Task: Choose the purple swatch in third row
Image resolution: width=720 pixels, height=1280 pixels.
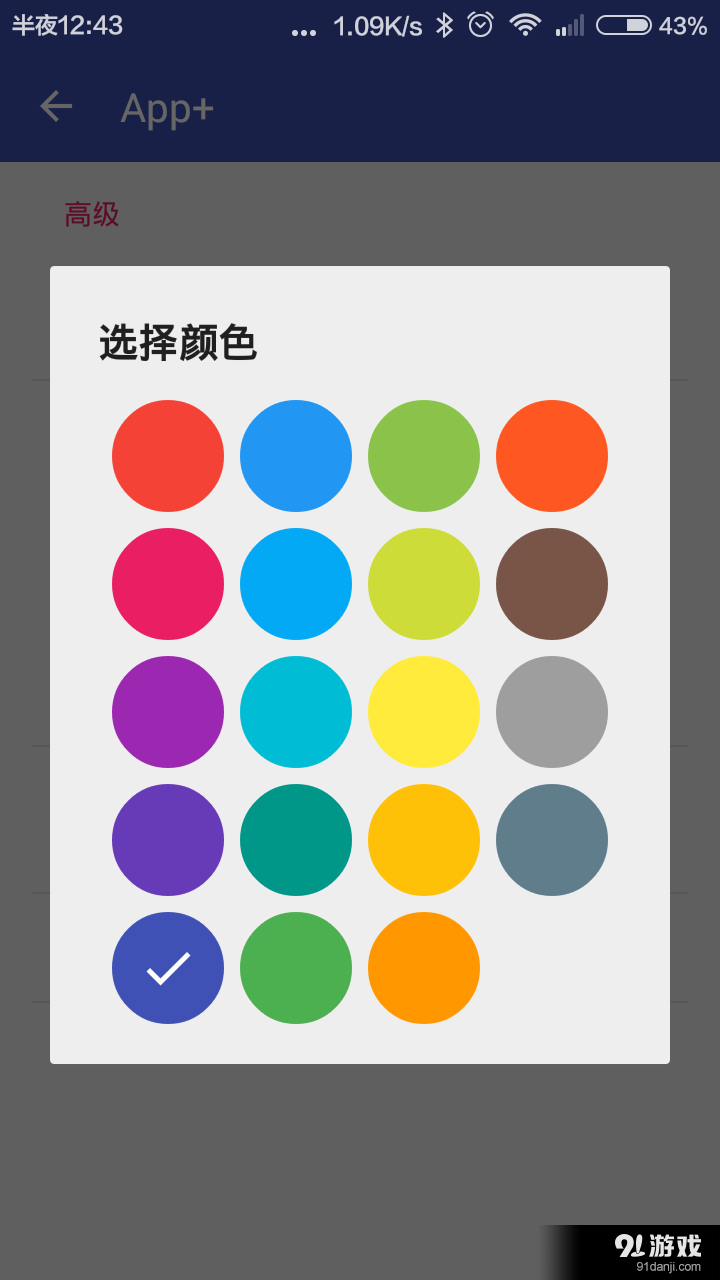Action: click(168, 712)
